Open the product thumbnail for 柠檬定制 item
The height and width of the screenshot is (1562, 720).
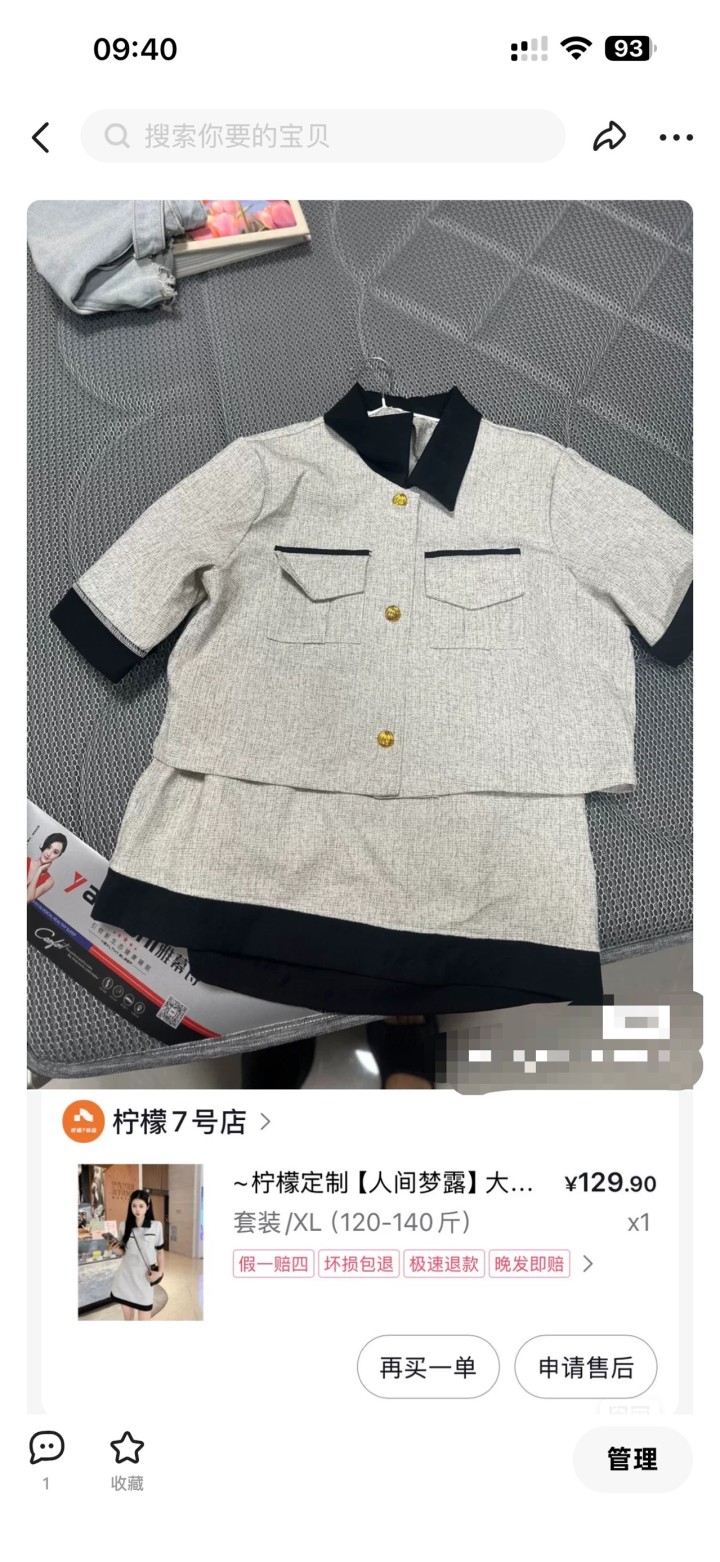pyautogui.click(x=140, y=1241)
